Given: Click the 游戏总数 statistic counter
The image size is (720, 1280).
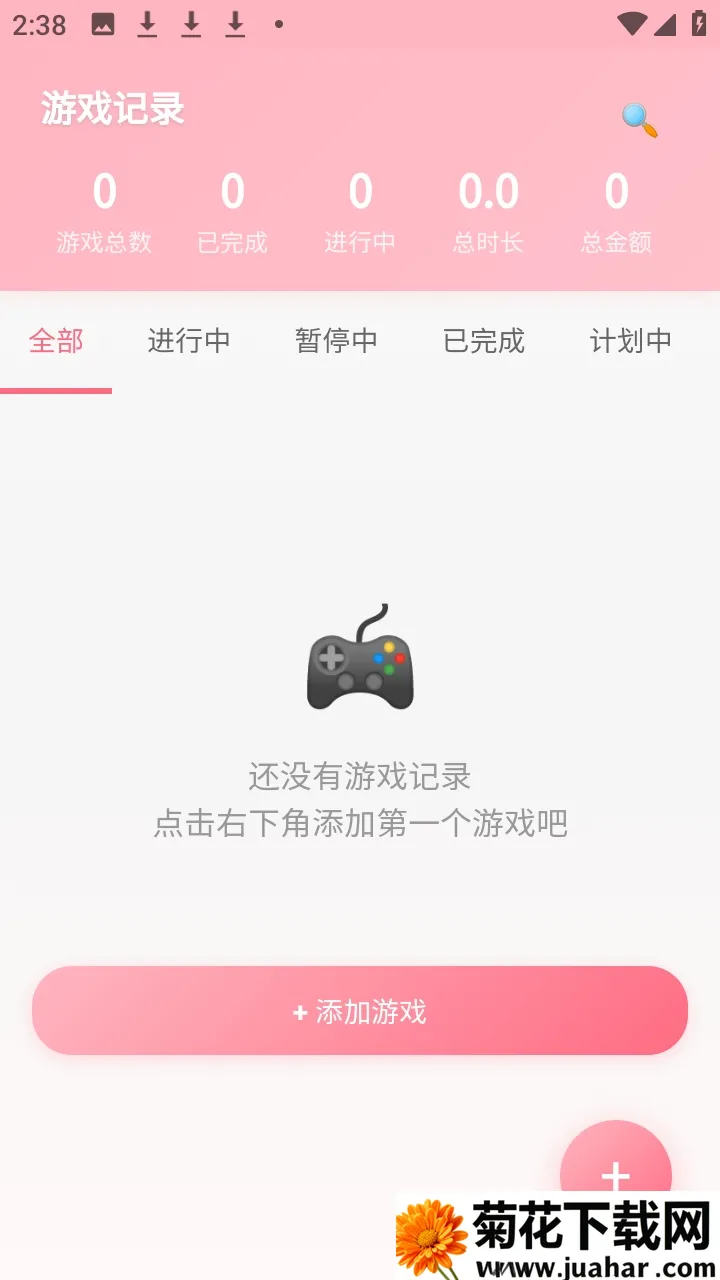Looking at the screenshot, I should 104,210.
